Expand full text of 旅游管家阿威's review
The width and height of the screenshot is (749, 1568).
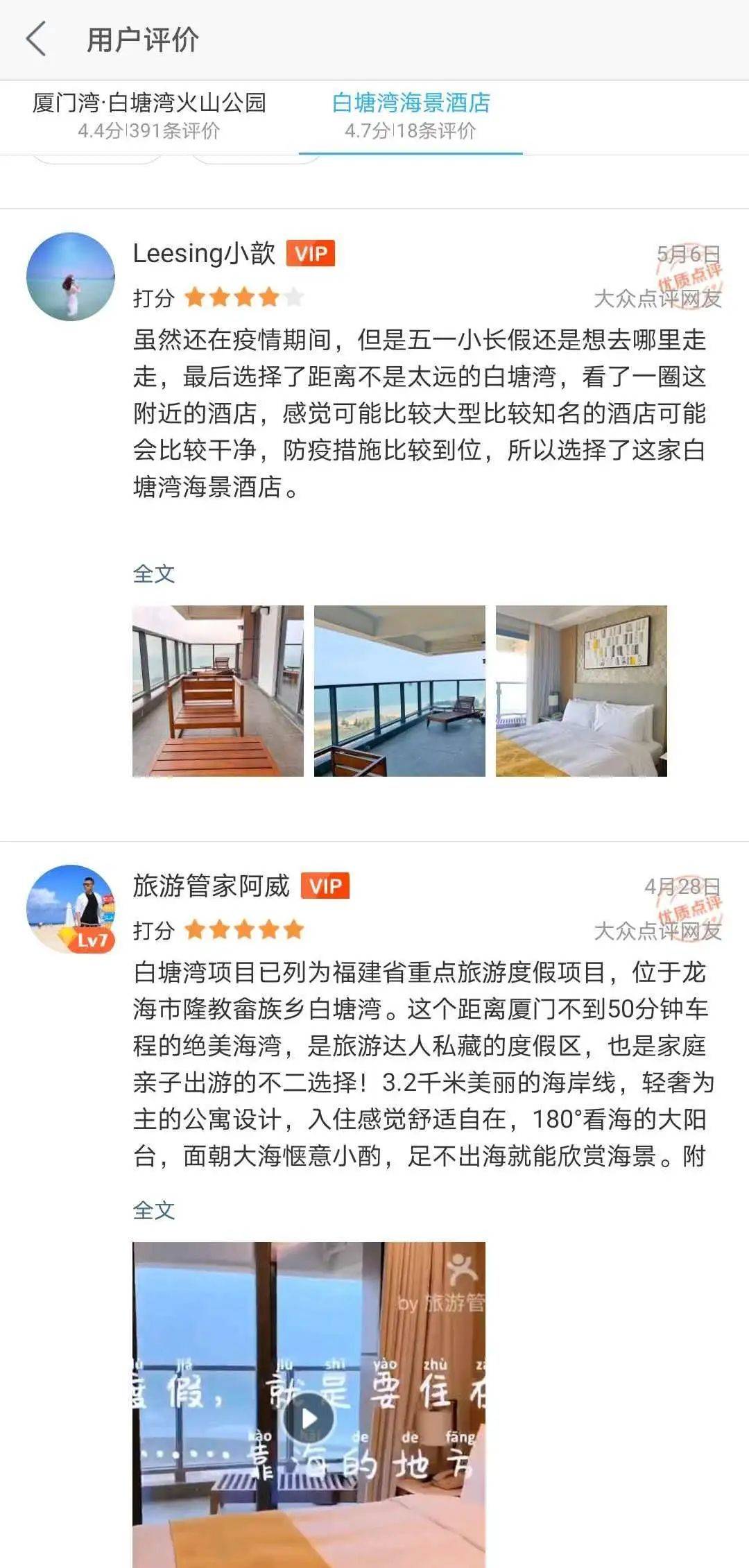(x=153, y=1210)
